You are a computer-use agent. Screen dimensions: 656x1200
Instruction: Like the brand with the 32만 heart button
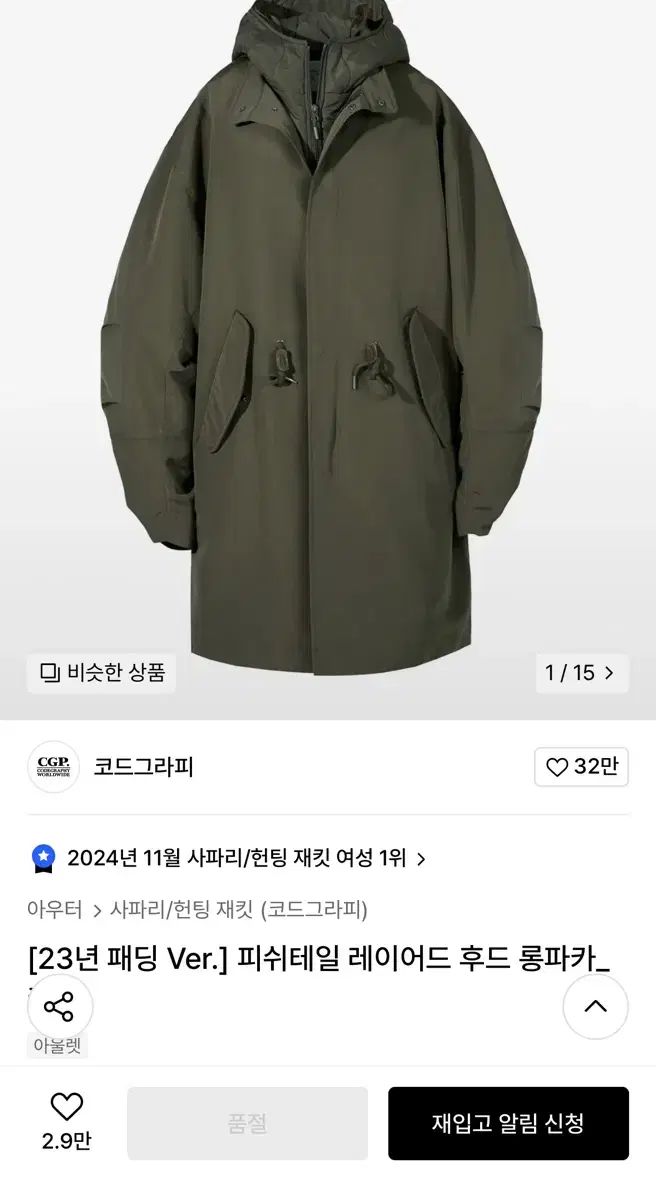pos(582,767)
